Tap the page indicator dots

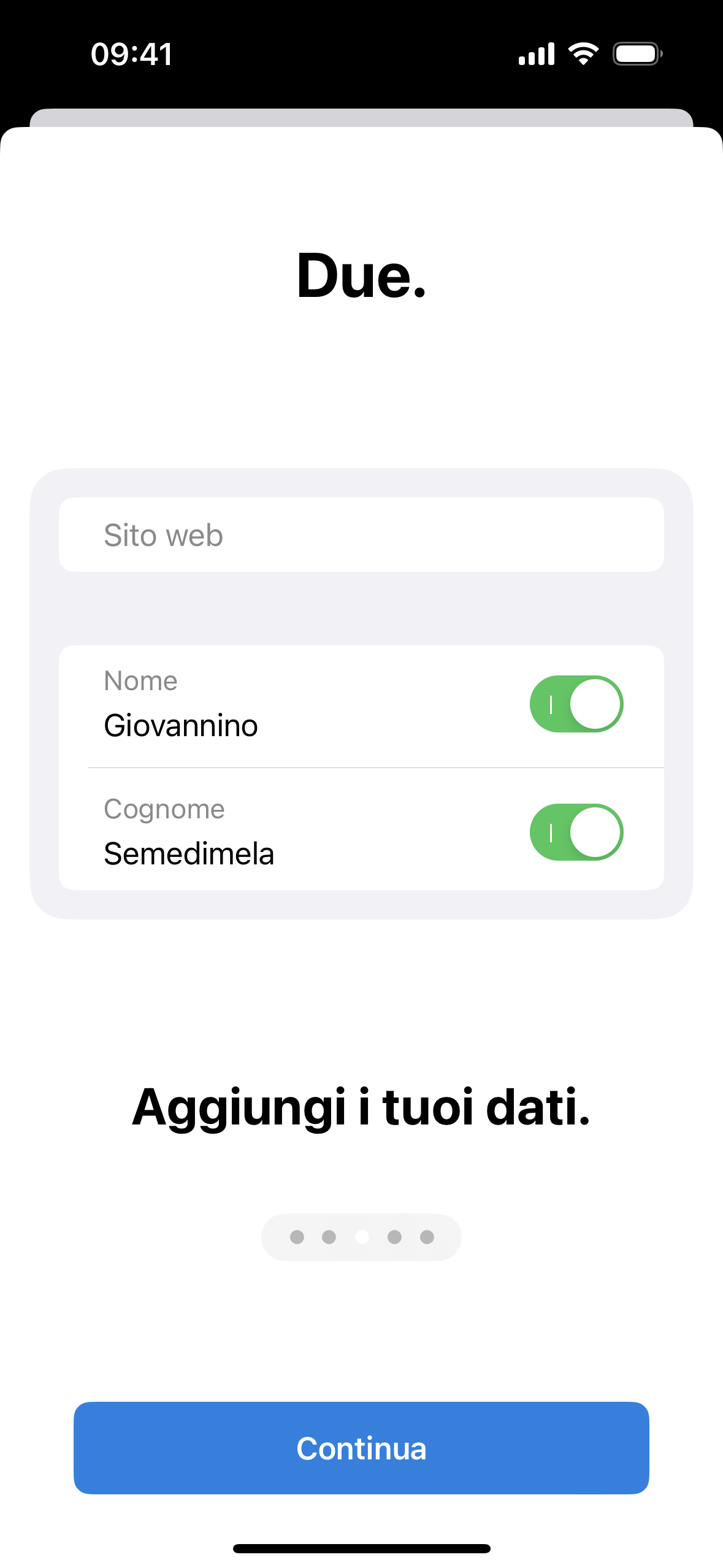(361, 1237)
